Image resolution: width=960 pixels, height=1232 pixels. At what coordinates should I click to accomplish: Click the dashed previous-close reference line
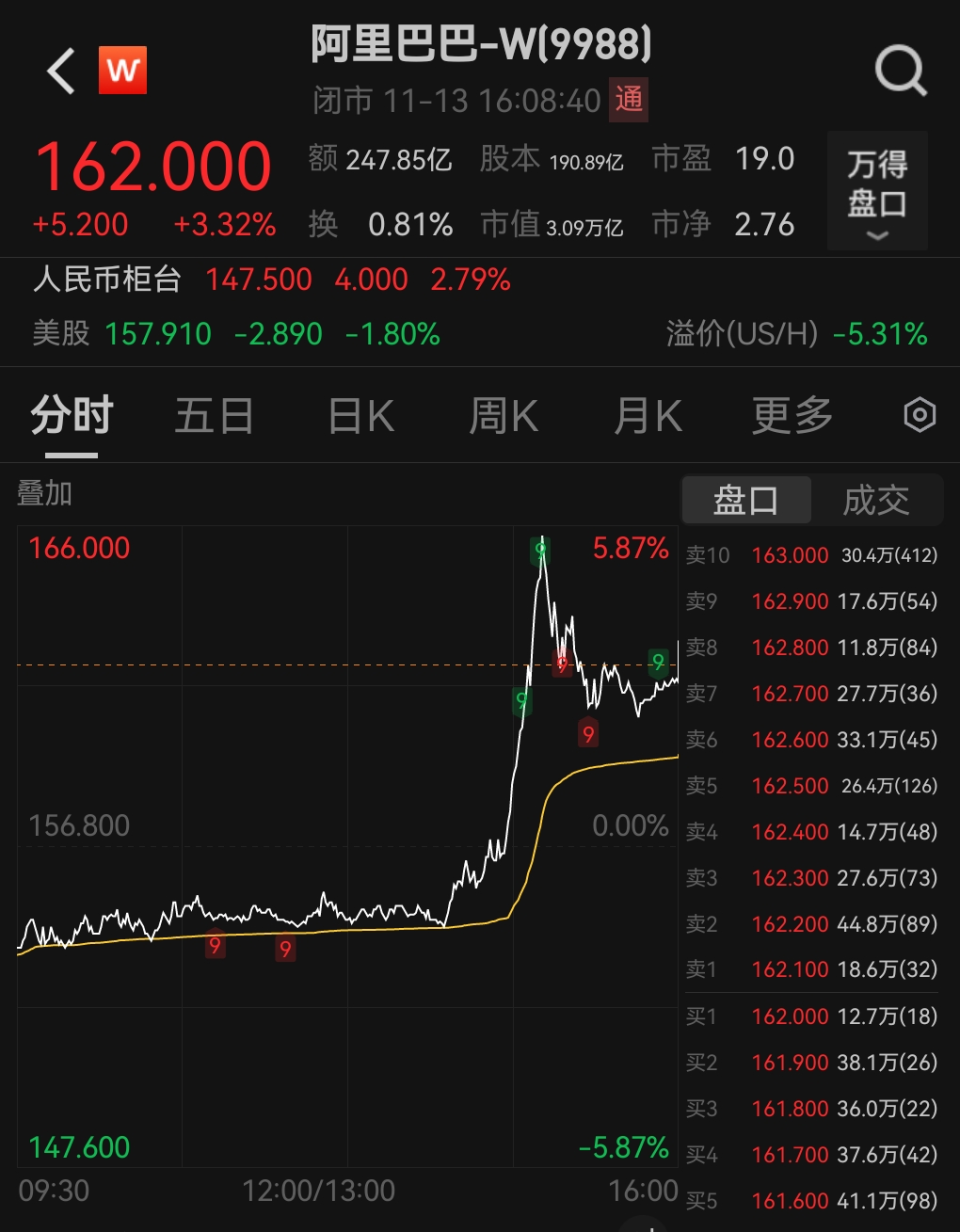pyautogui.click(x=300, y=663)
